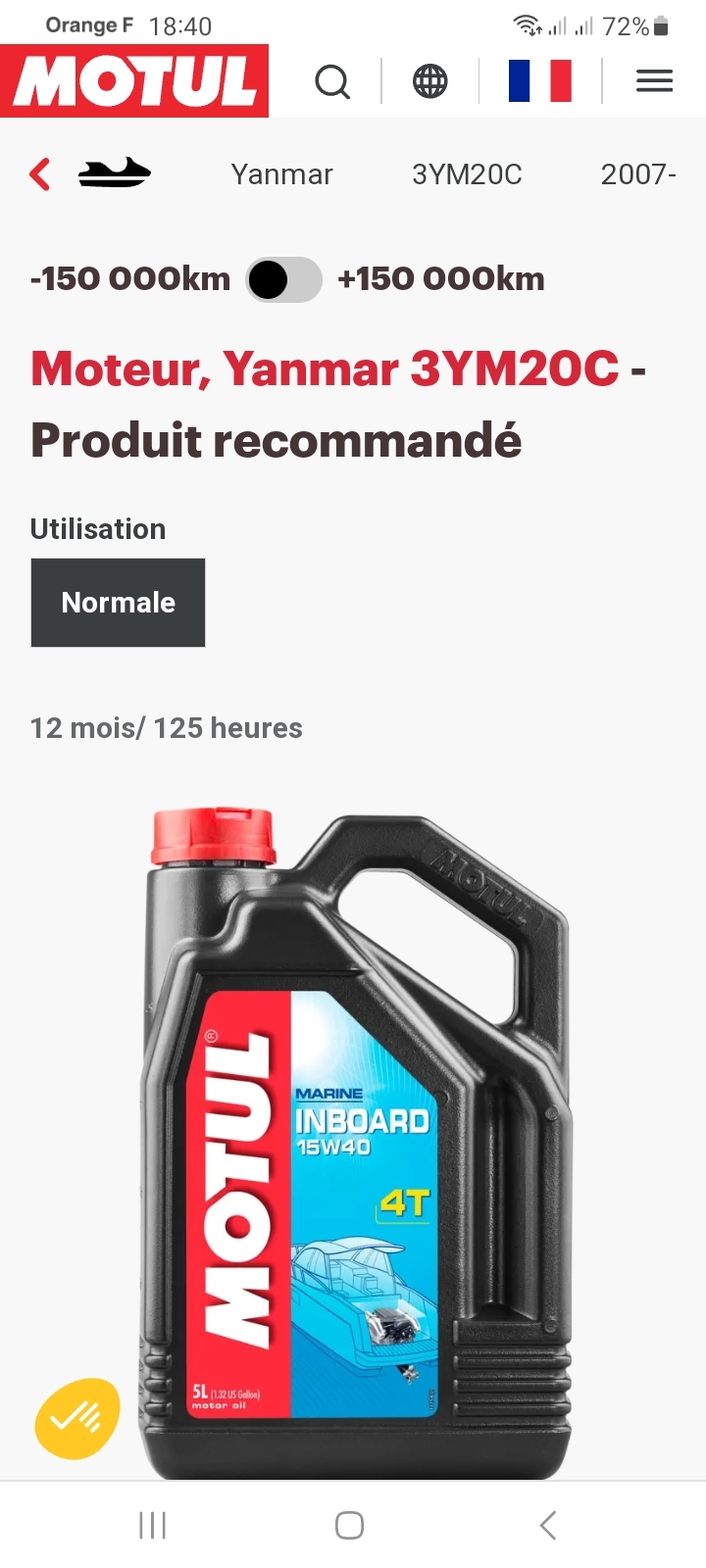Open the Motul home logo
This screenshot has height=1568, width=706.
pyautogui.click(x=134, y=80)
